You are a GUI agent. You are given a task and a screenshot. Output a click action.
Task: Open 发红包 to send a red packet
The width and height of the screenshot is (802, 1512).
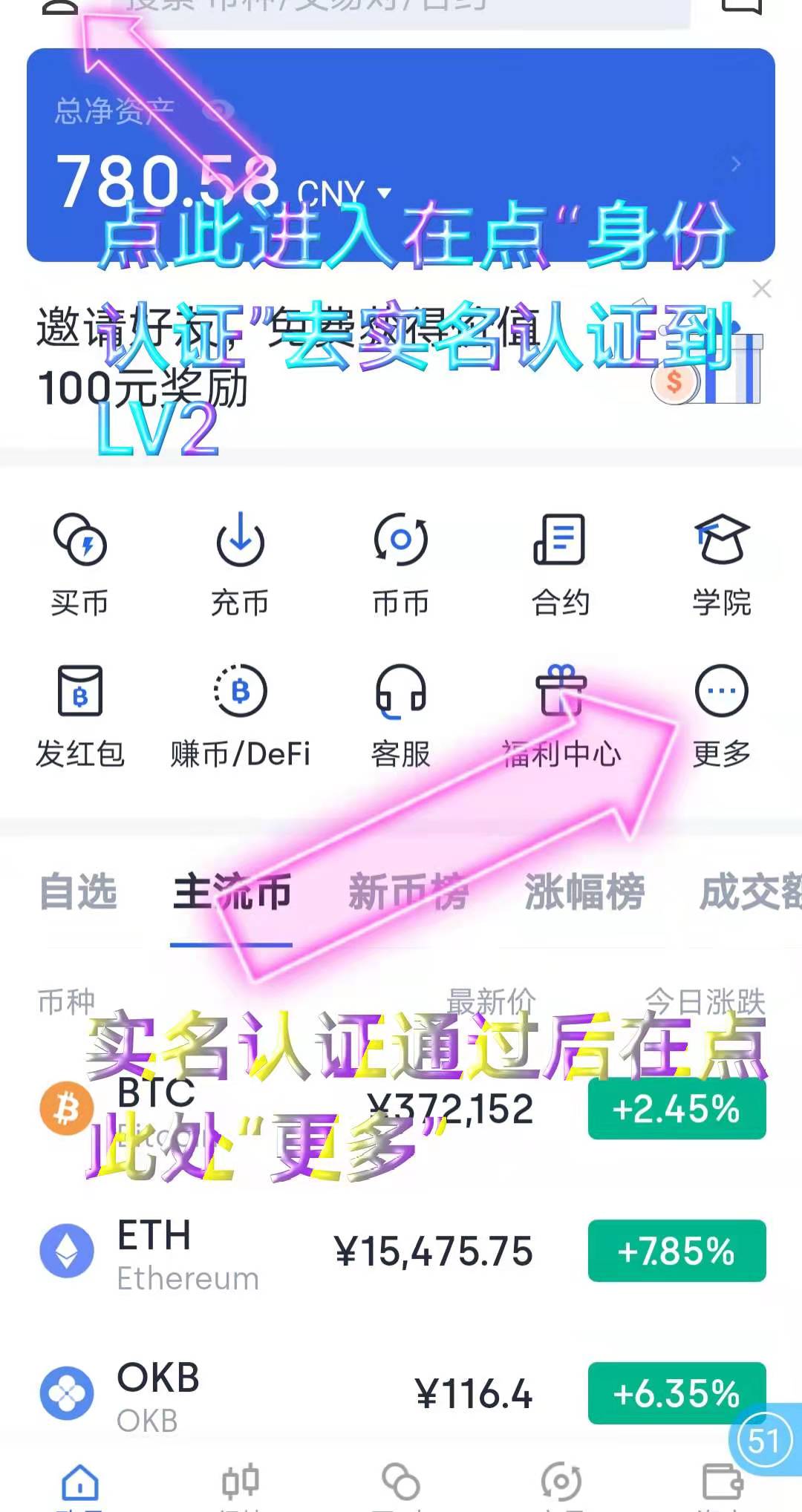coord(79,716)
